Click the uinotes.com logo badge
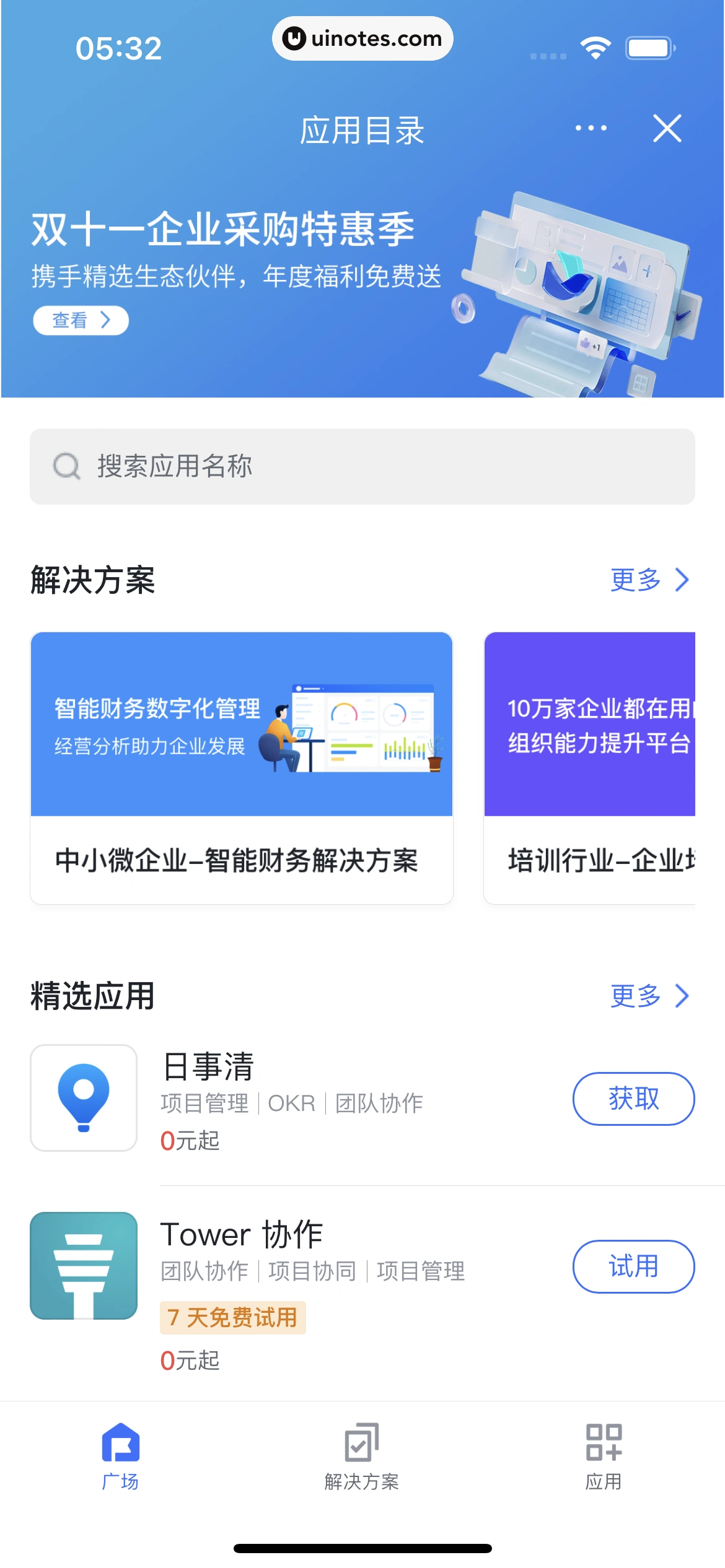Viewport: 725px width, 1568px height. point(362,38)
